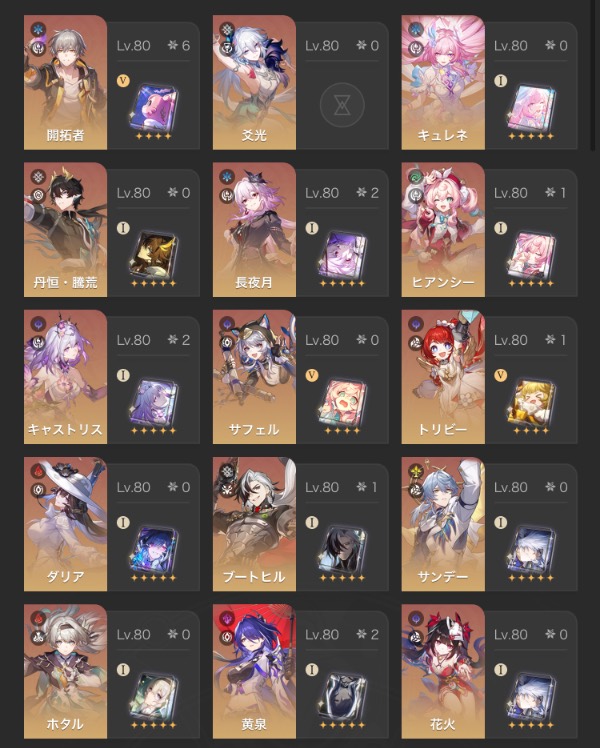600x748 pixels.
Task: Open the 爻光 character card
Action: [300, 83]
